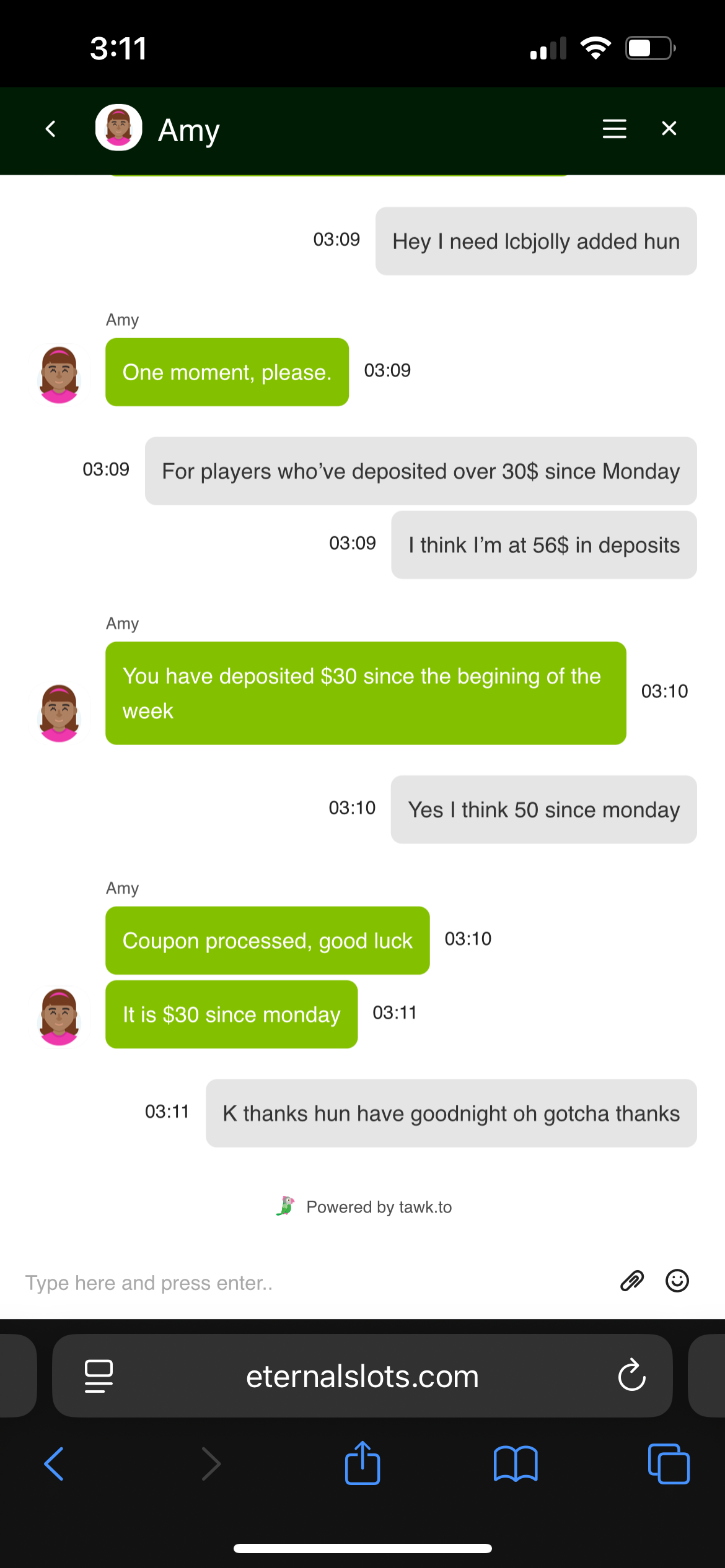The image size is (725, 1568).
Task: Go back from the Amy chat
Action: [x=51, y=129]
